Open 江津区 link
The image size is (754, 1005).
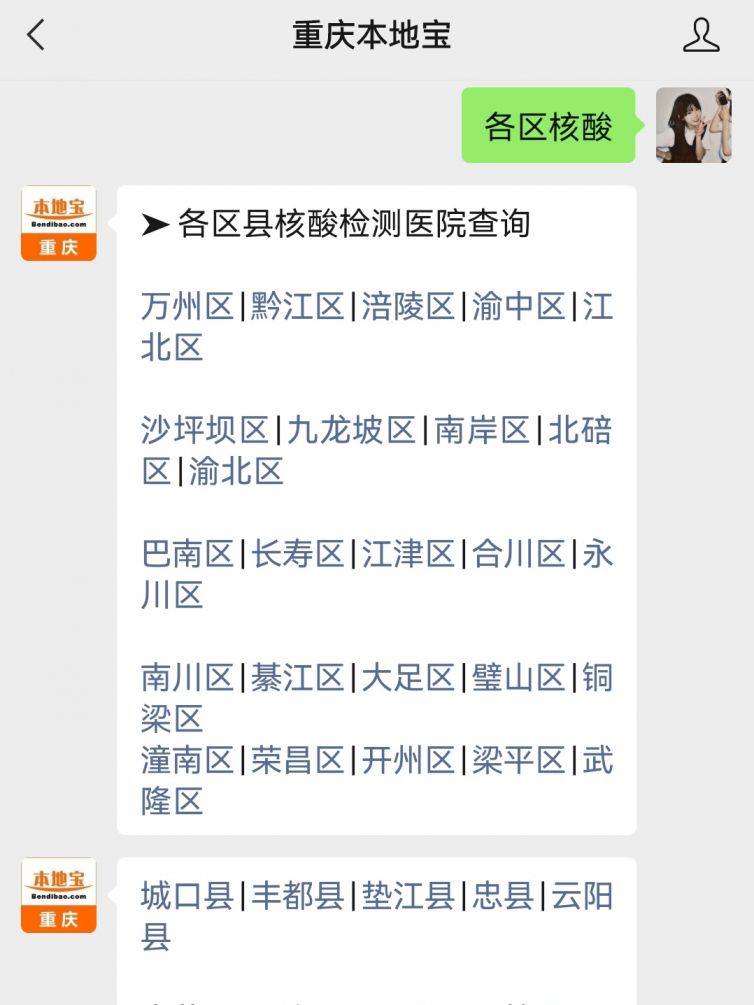(x=408, y=554)
